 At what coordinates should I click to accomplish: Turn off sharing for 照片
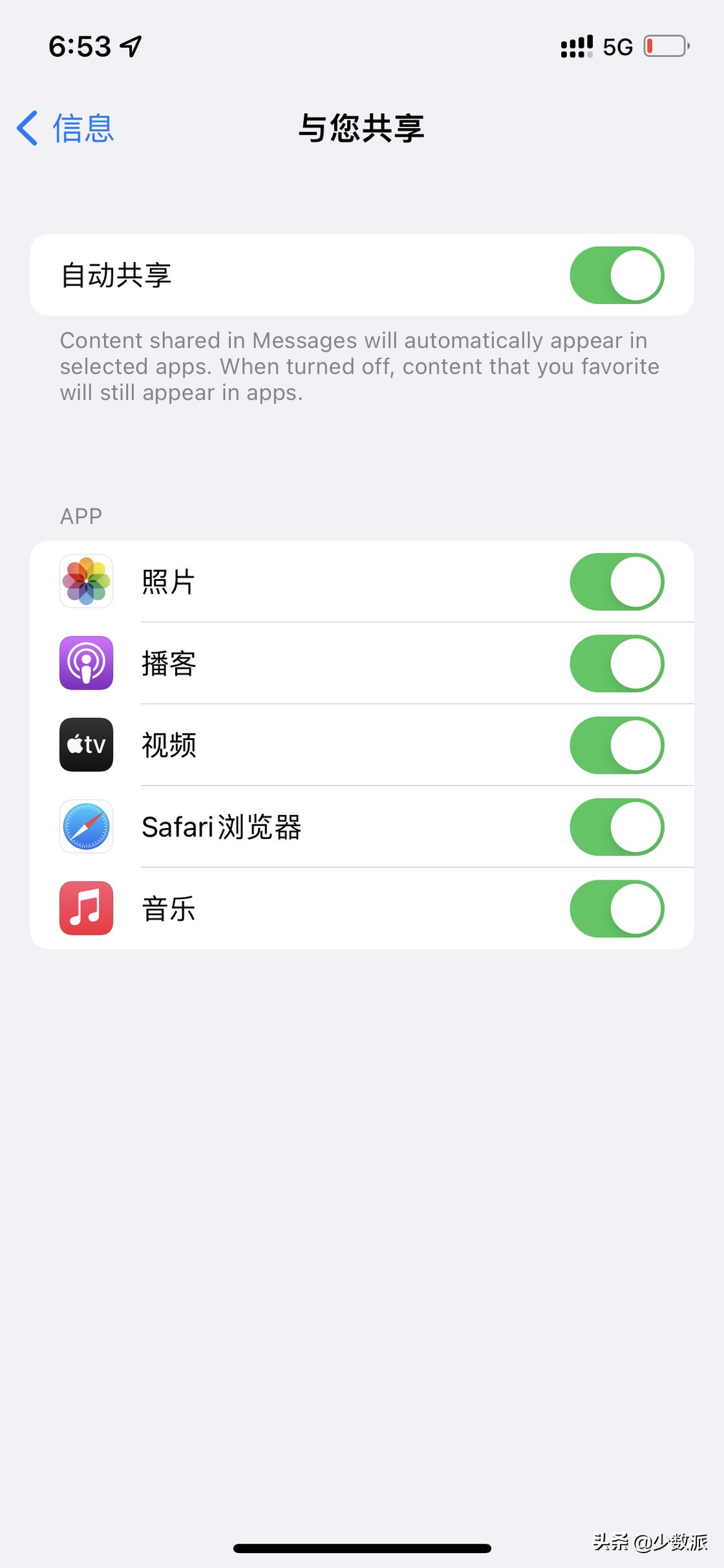[618, 582]
